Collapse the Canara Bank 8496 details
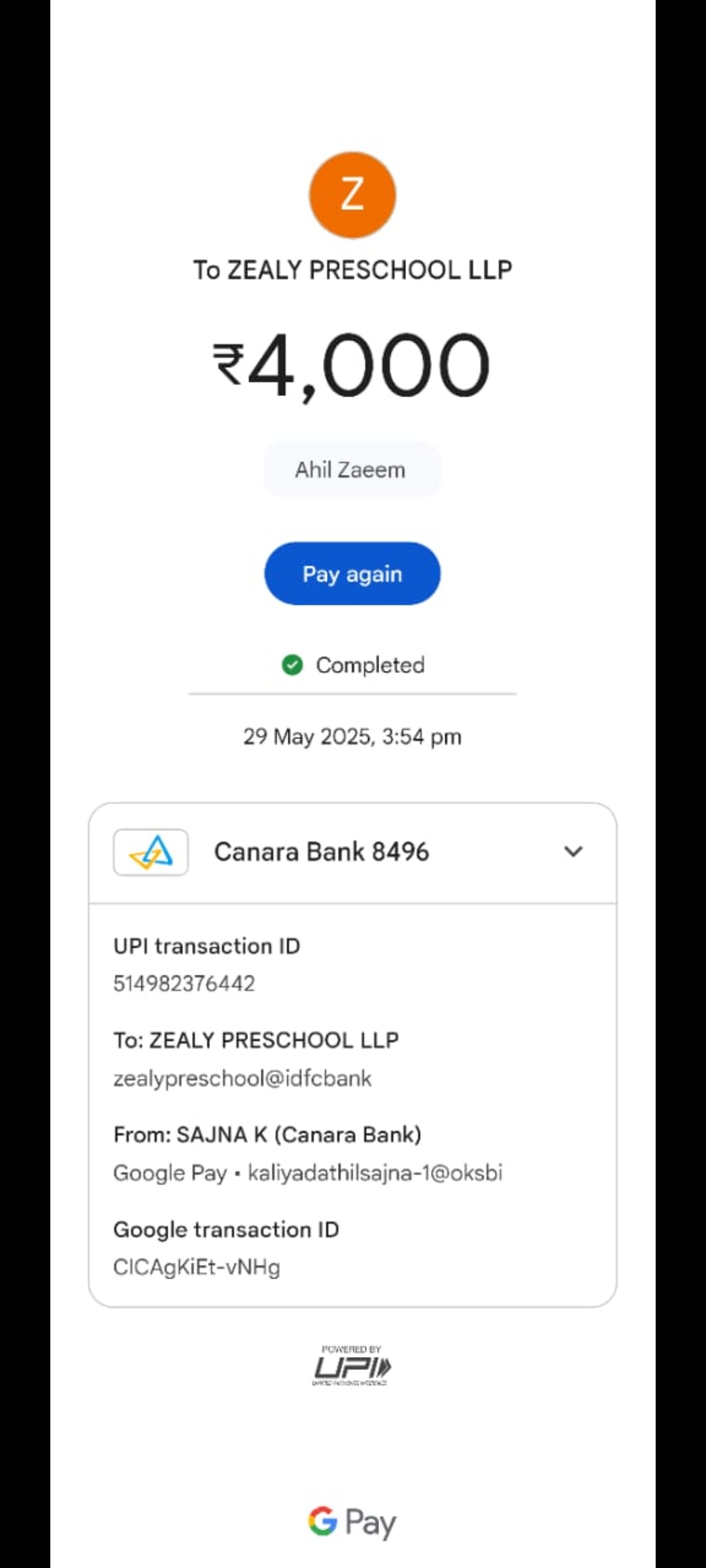The width and height of the screenshot is (706, 1568). (573, 852)
